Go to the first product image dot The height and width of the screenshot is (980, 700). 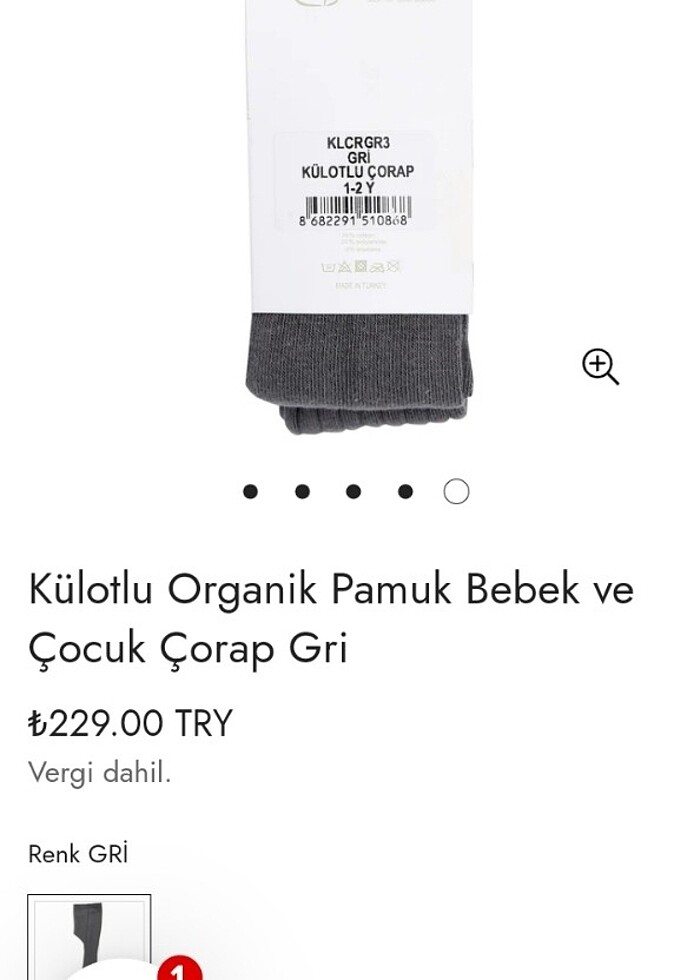[x=250, y=491]
